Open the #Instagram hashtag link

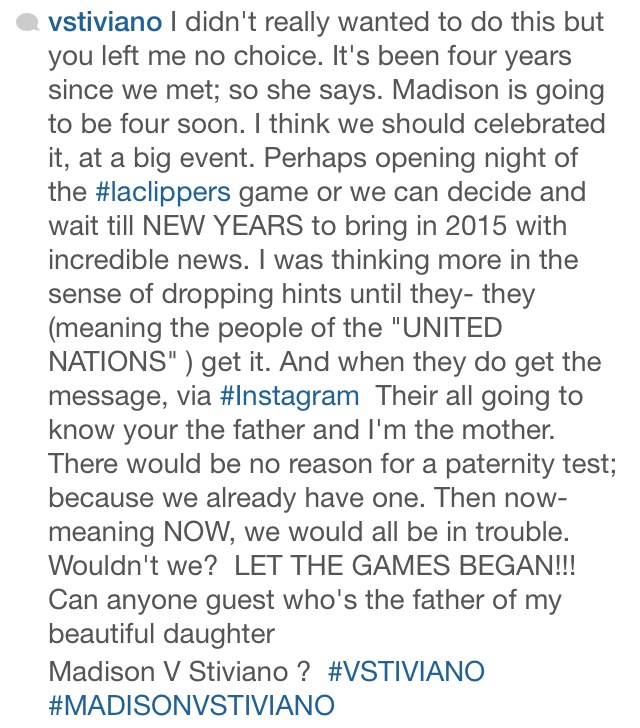pyautogui.click(x=289, y=396)
